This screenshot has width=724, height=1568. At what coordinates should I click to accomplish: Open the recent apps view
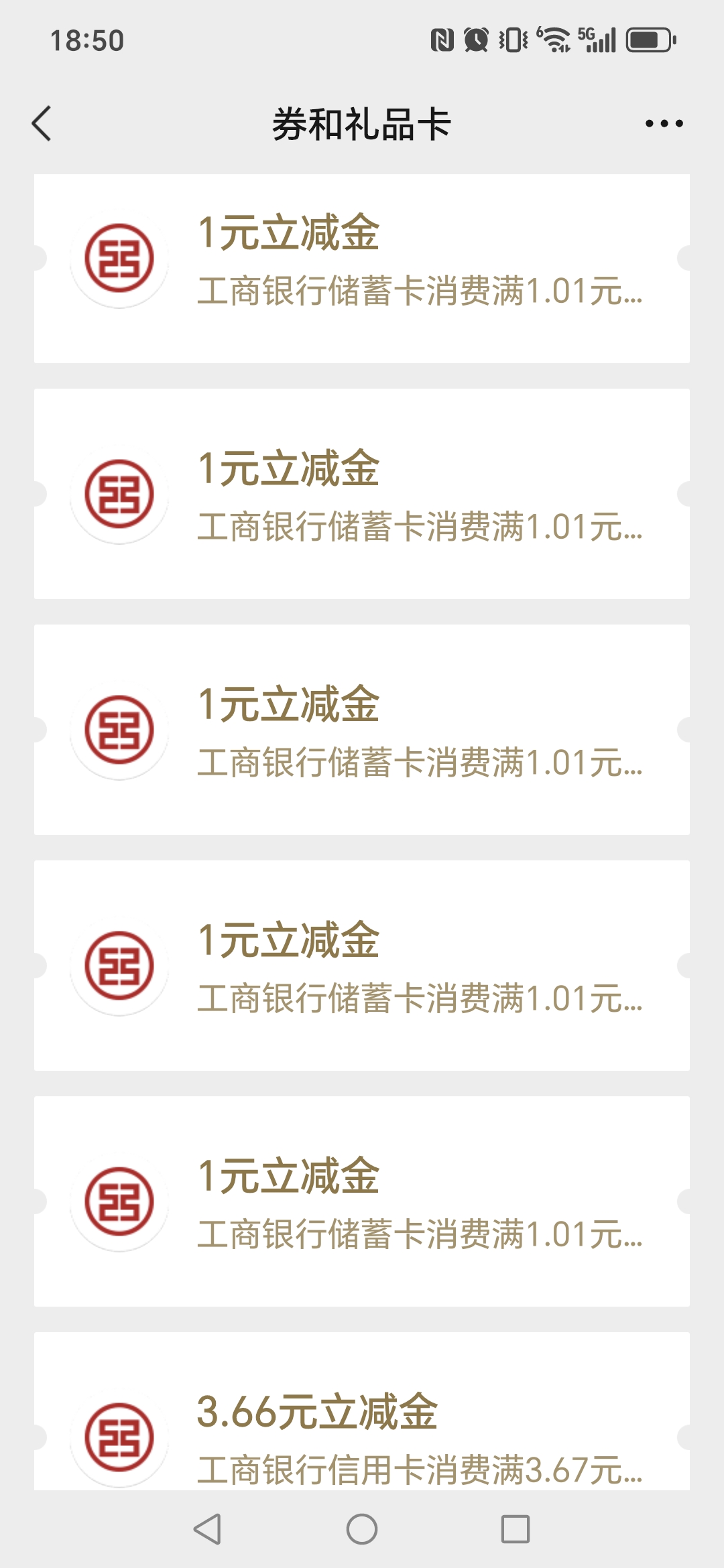515,1529
